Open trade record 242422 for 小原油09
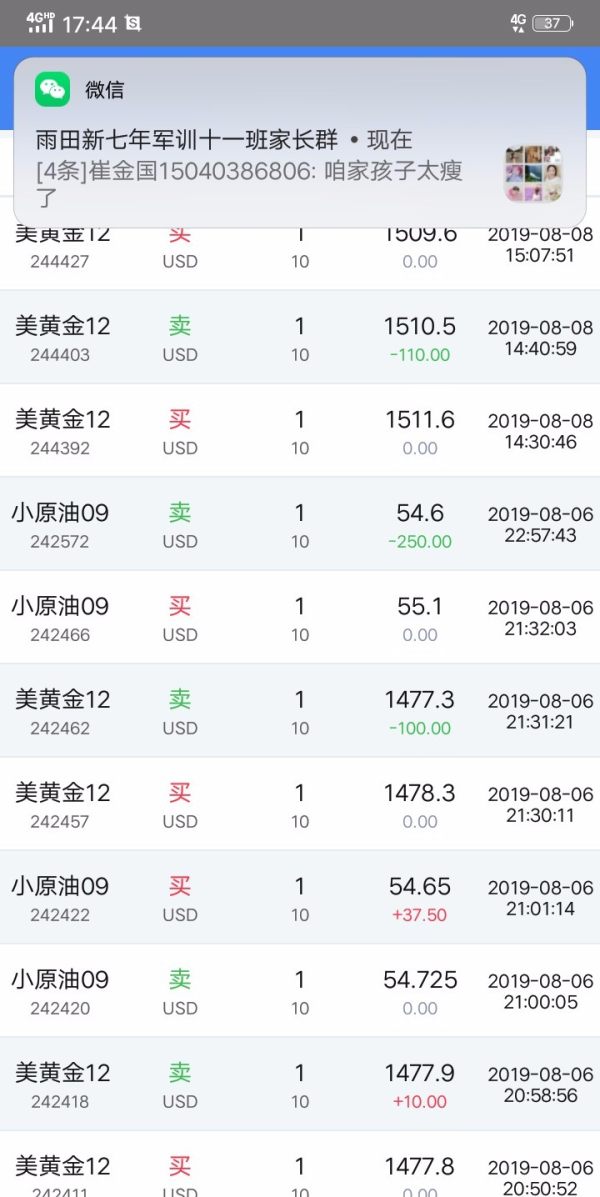Screen dimensions: 600x1197 (x=299, y=897)
